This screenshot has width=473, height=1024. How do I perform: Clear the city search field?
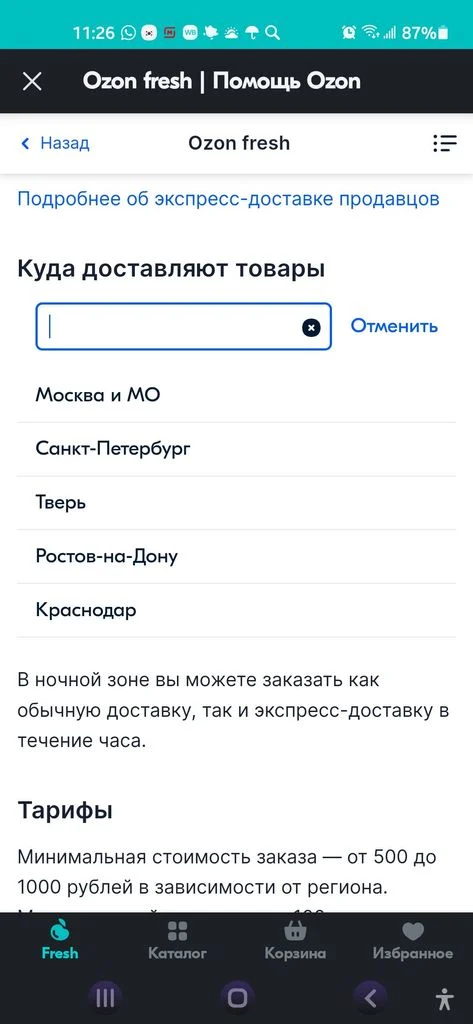click(312, 327)
